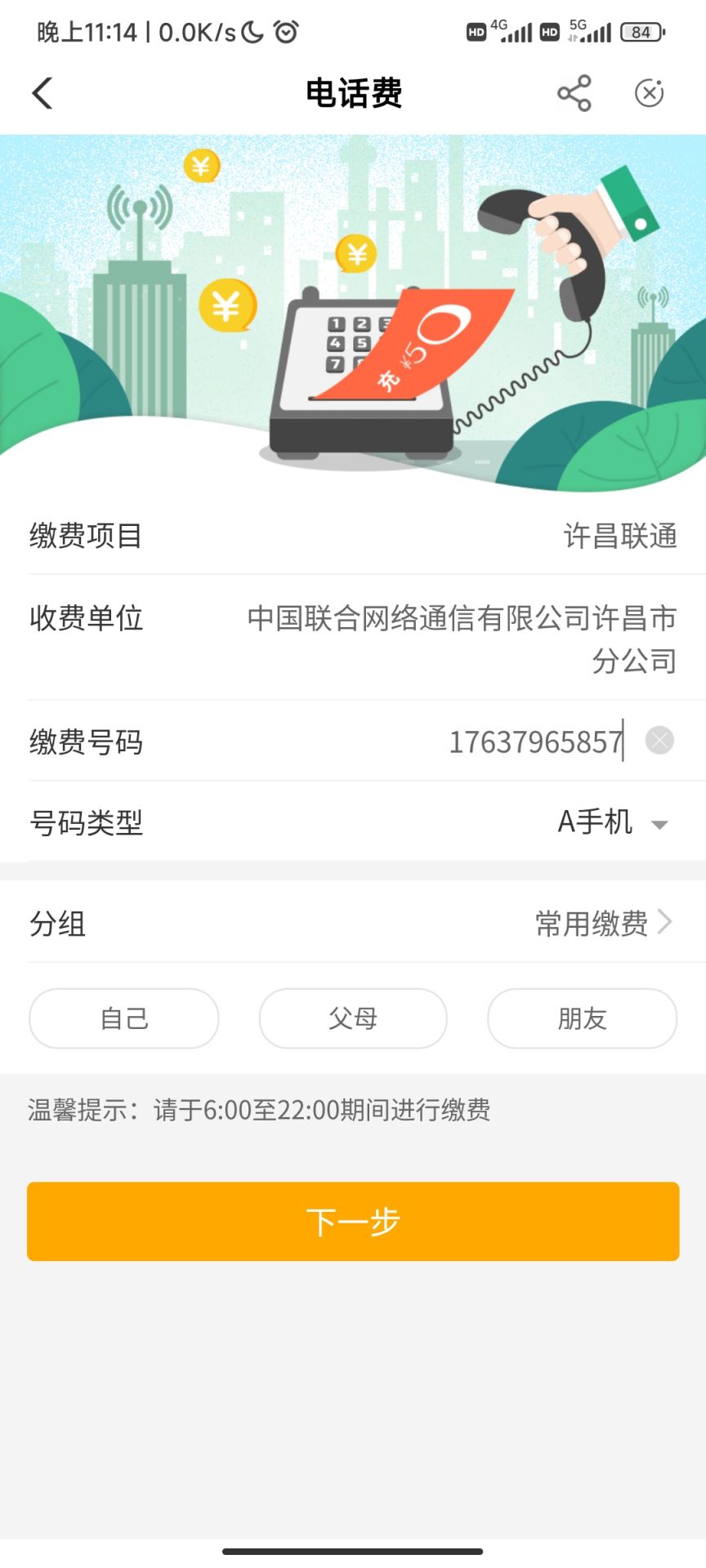Select the 父母 group tag
Screen dimensions: 706x1568
click(x=352, y=1018)
